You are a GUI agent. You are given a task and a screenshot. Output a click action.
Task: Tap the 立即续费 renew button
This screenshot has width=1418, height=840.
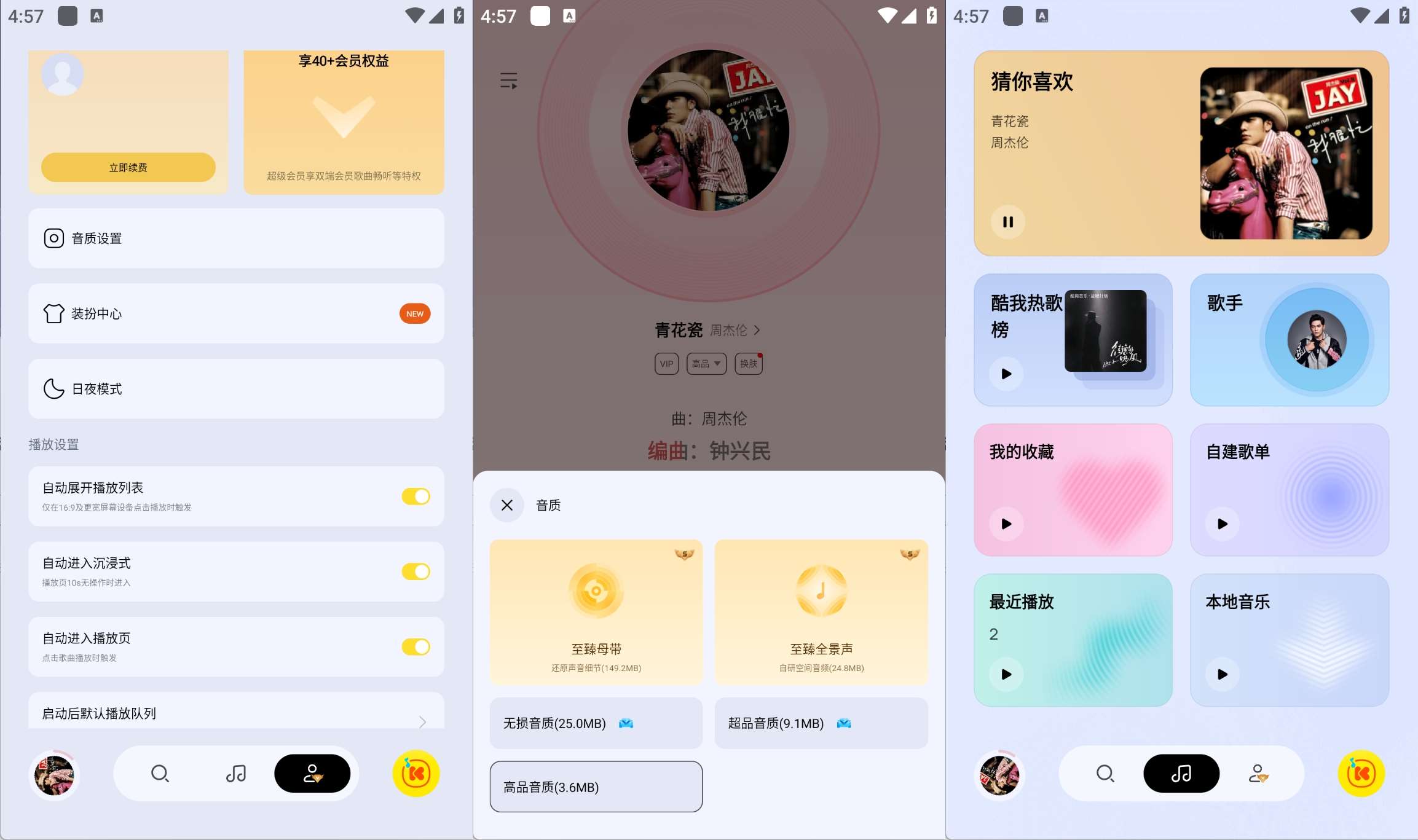(x=128, y=167)
